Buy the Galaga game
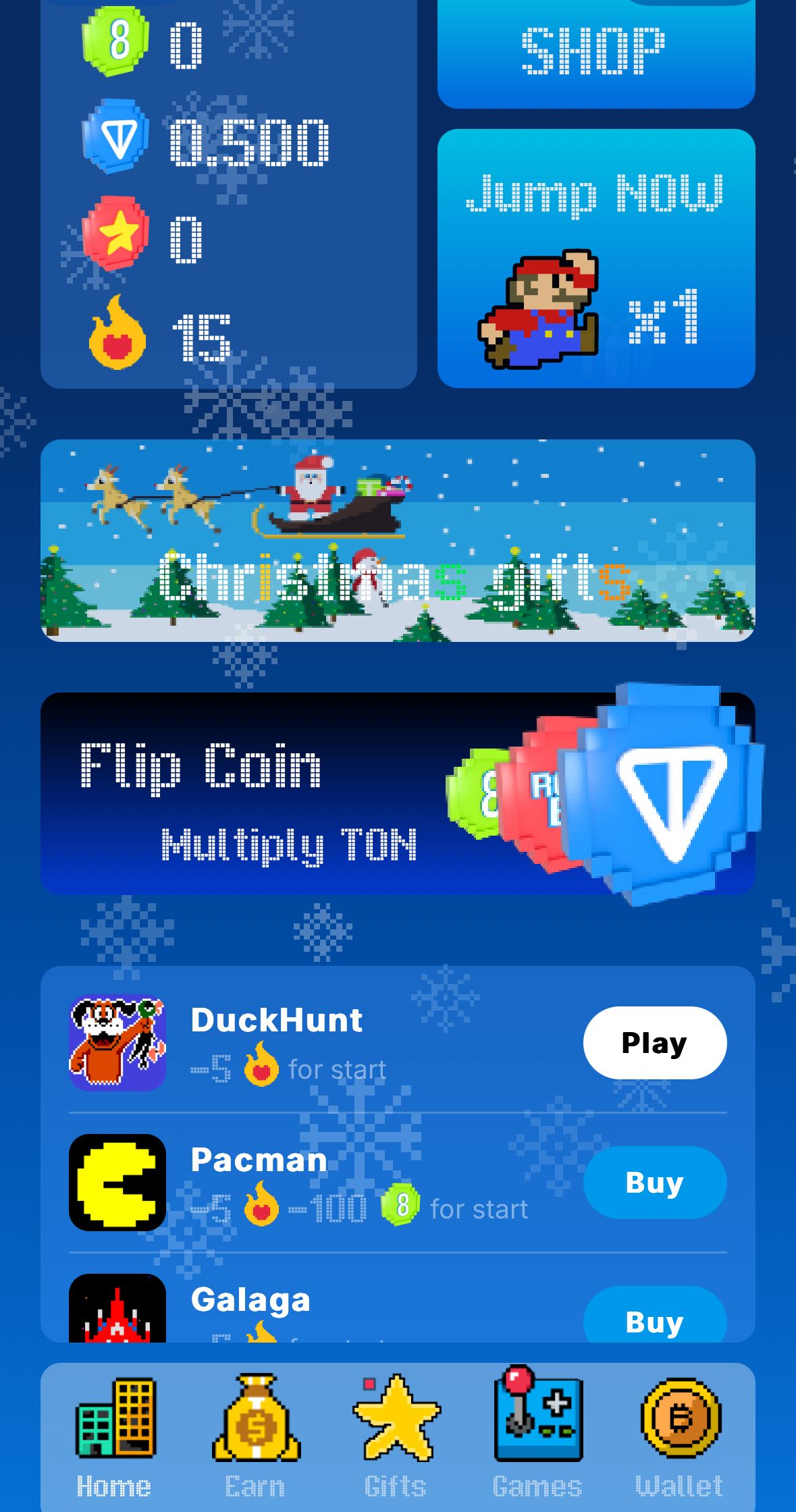Screen dimensions: 796x1512 tap(655, 1322)
